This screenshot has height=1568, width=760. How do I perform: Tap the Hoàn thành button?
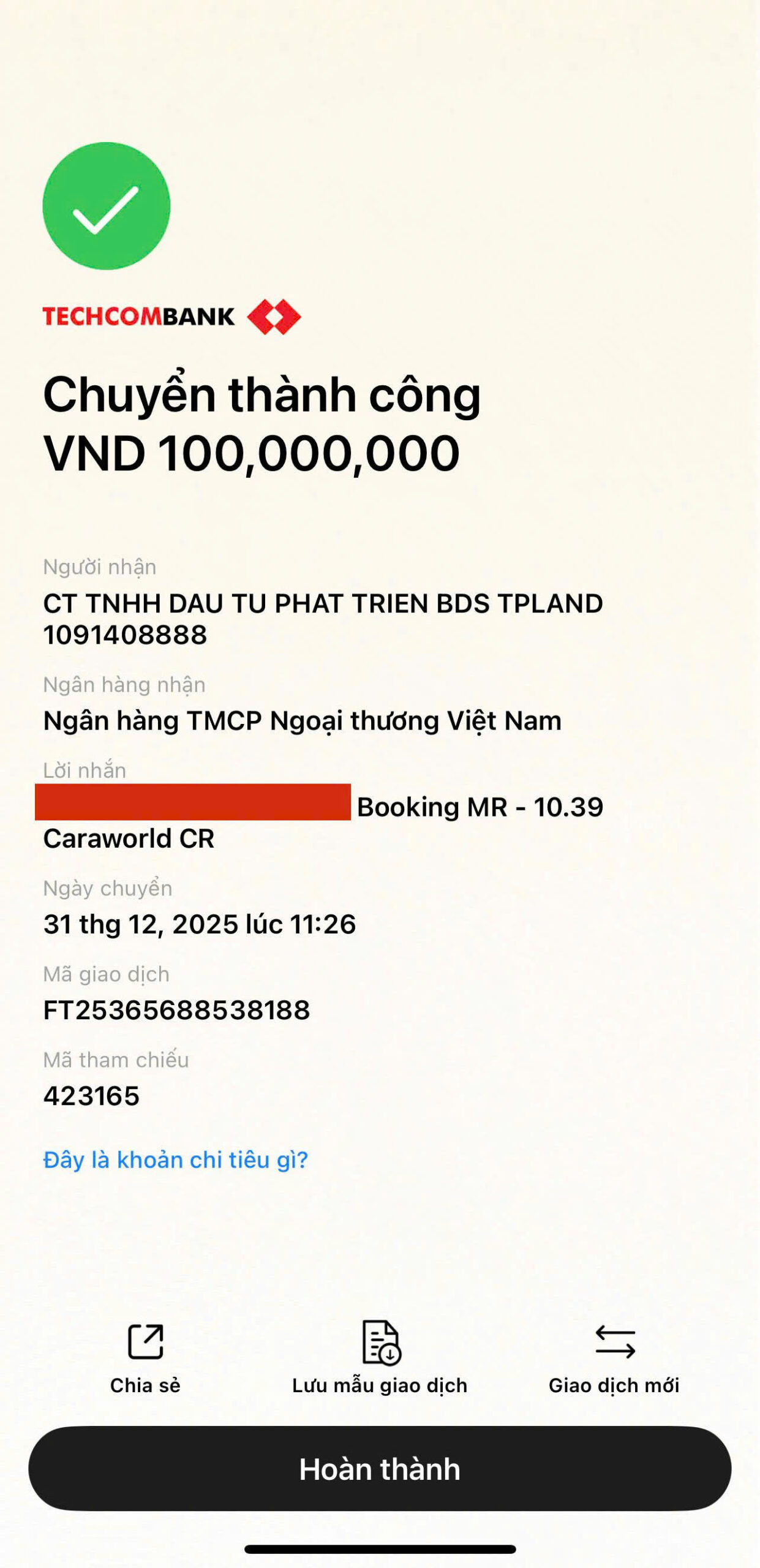click(380, 1469)
